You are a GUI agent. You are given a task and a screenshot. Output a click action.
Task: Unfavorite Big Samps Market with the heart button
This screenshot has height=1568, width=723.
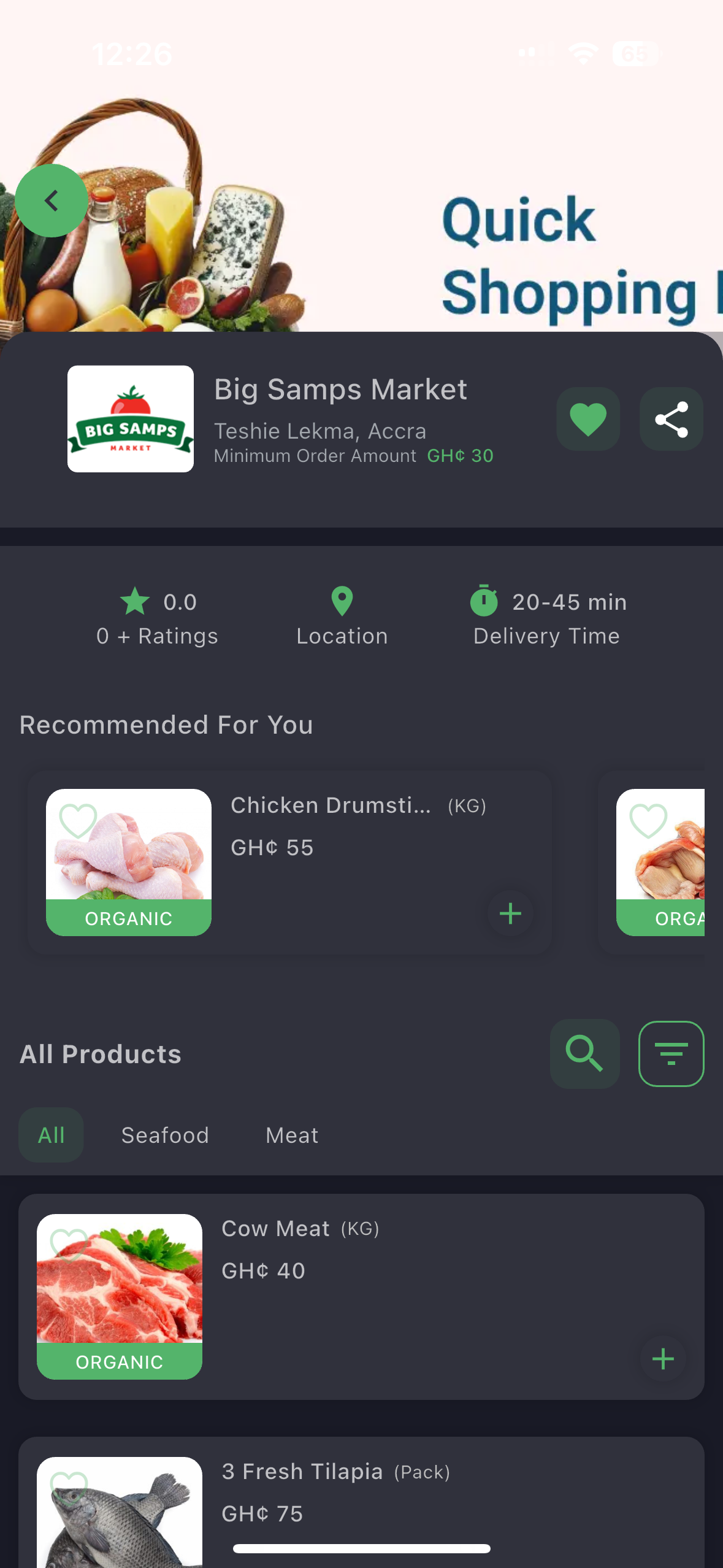(x=587, y=419)
